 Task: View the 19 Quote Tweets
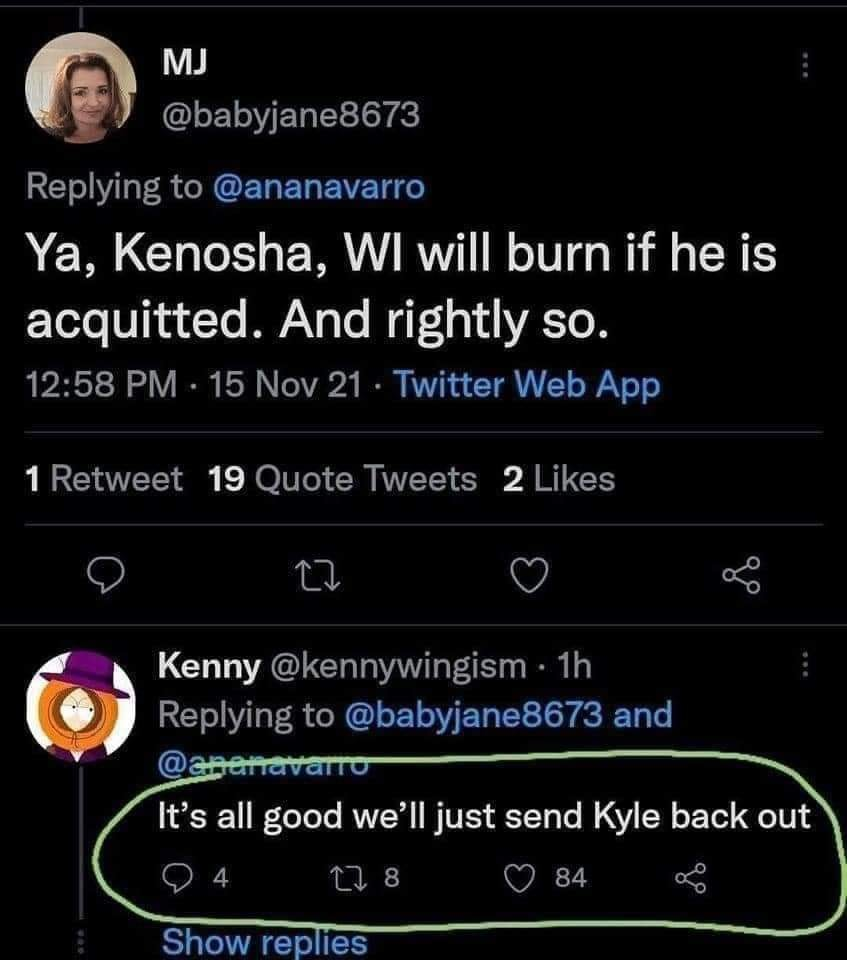coord(343,479)
